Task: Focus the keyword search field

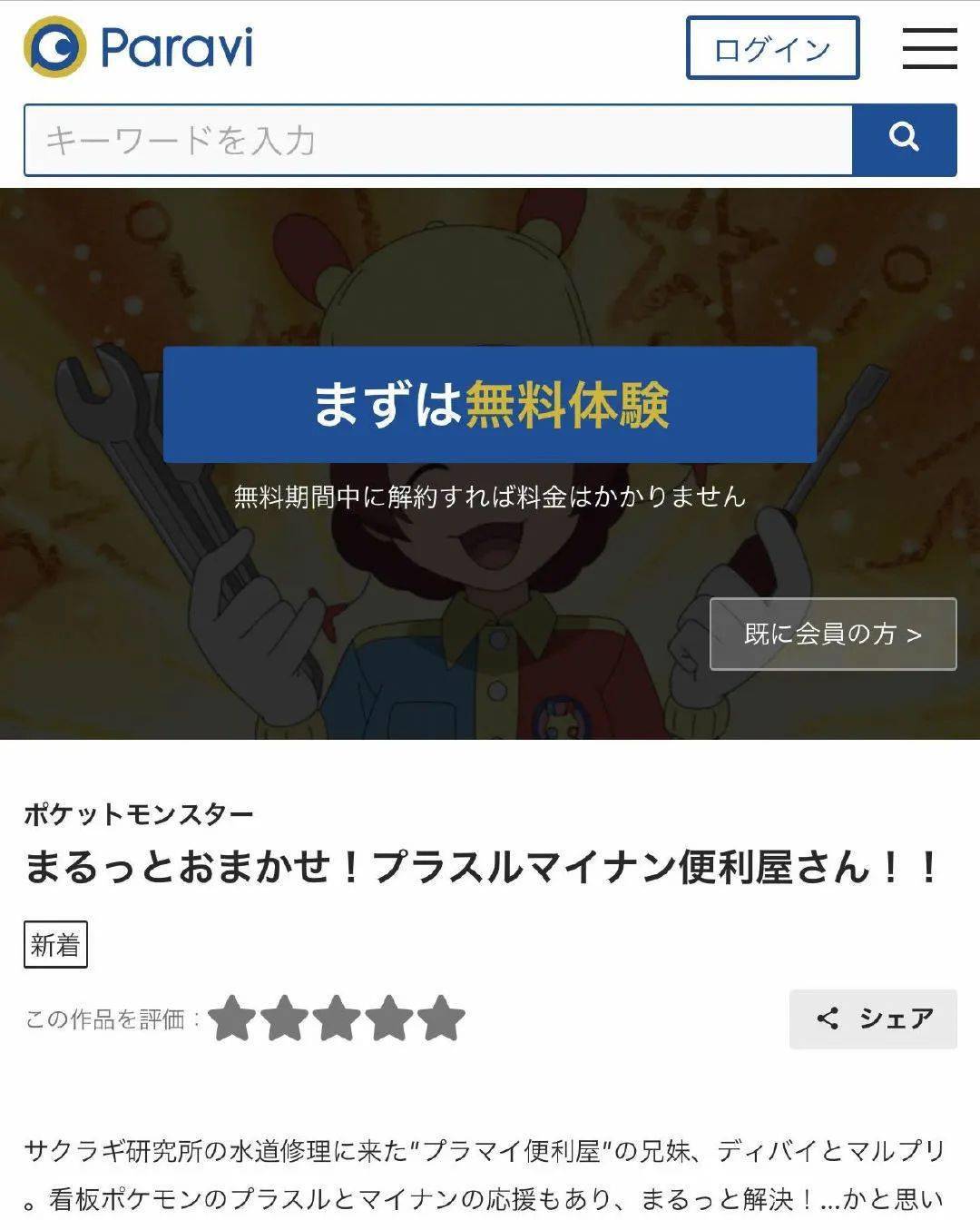Action: coord(438,141)
